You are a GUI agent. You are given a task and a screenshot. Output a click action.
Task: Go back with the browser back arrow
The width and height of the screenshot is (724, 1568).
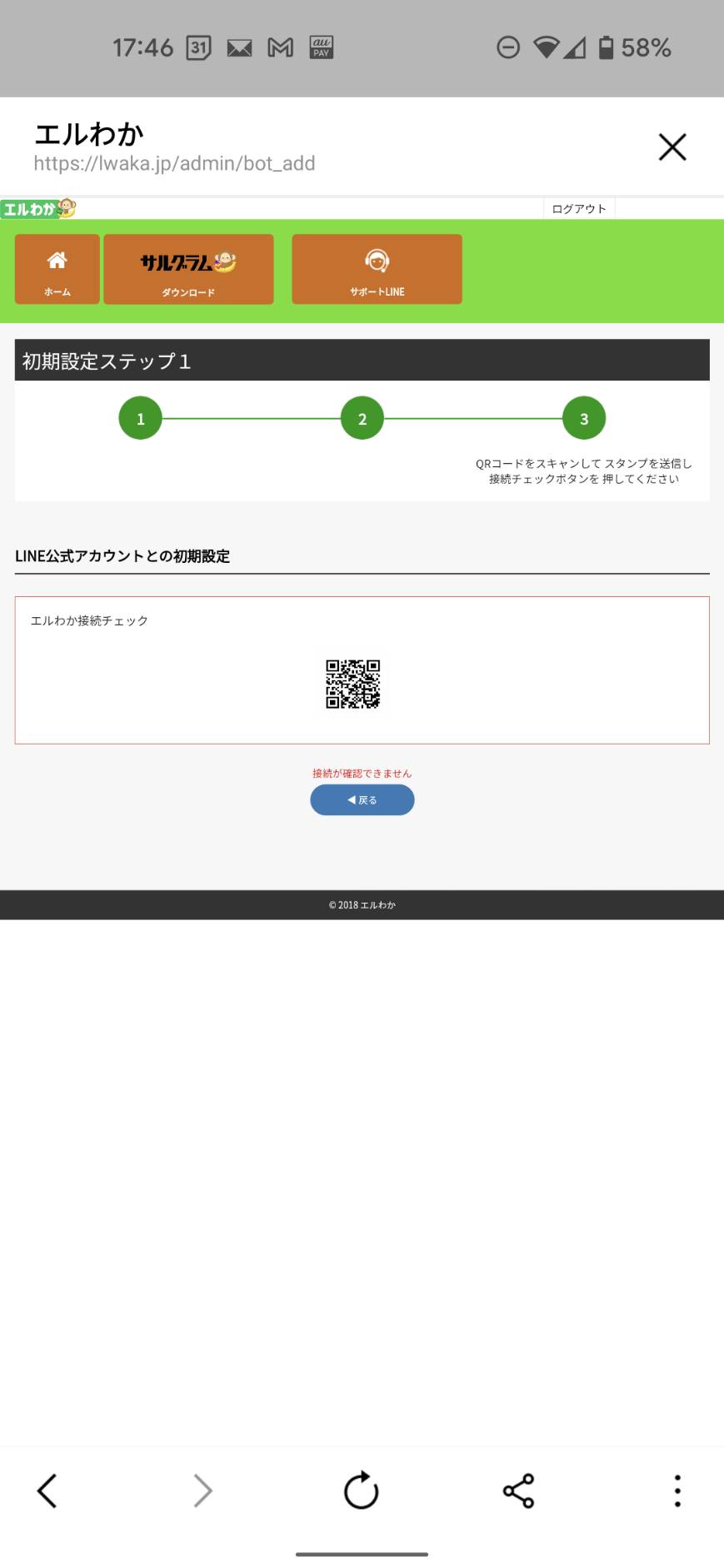[x=47, y=1491]
